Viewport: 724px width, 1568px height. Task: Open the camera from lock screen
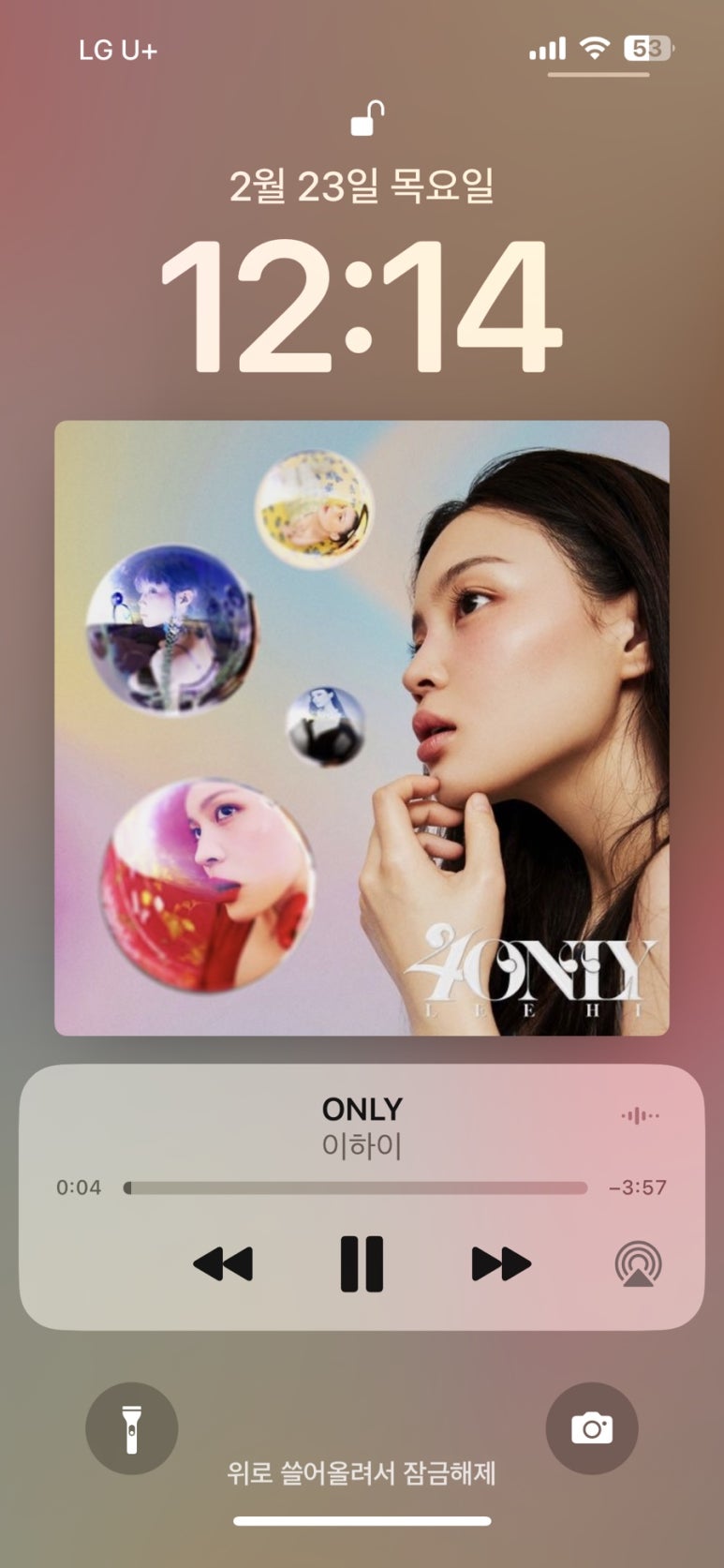click(592, 1428)
